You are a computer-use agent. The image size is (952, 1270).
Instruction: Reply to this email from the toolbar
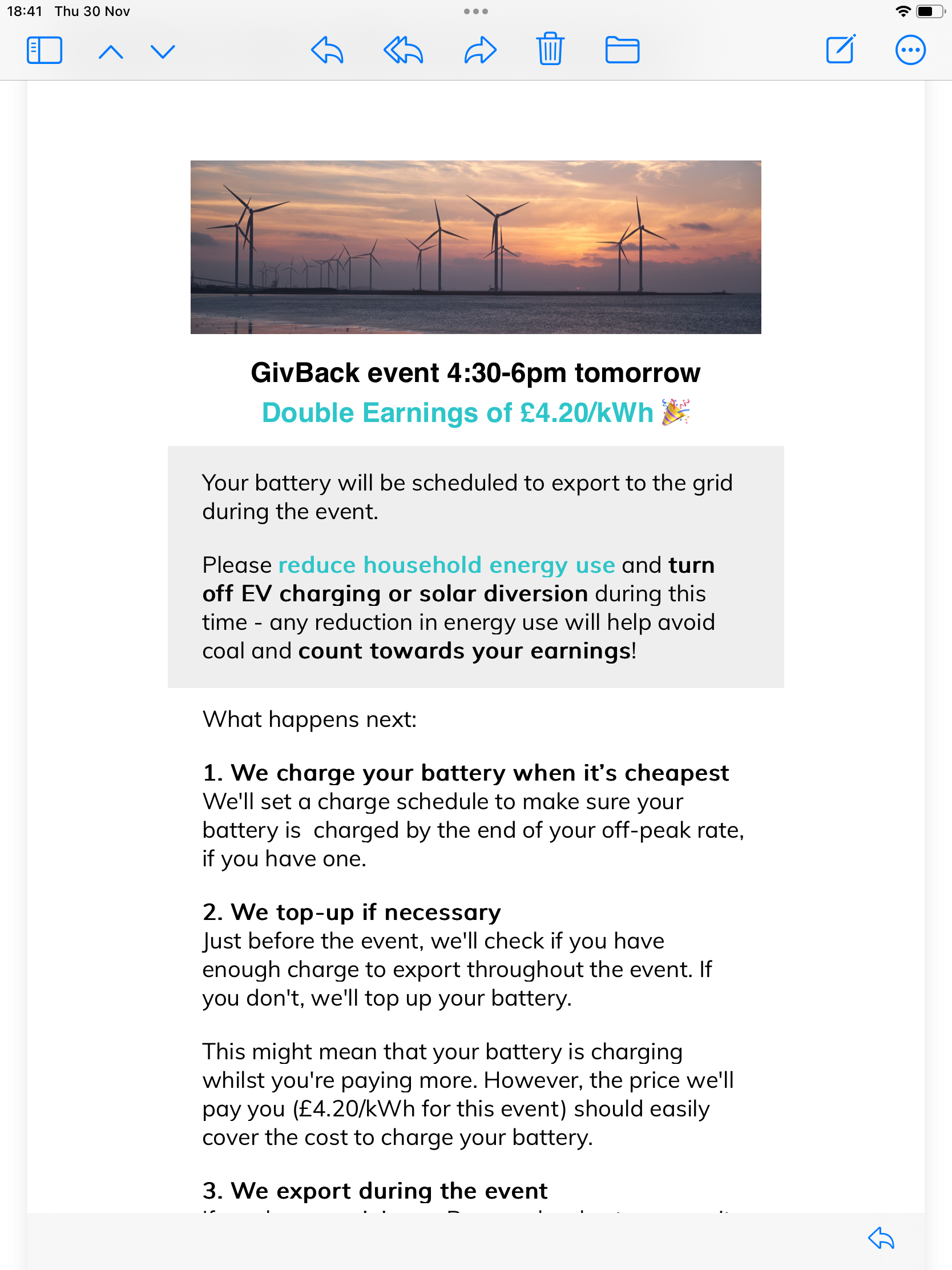(327, 50)
